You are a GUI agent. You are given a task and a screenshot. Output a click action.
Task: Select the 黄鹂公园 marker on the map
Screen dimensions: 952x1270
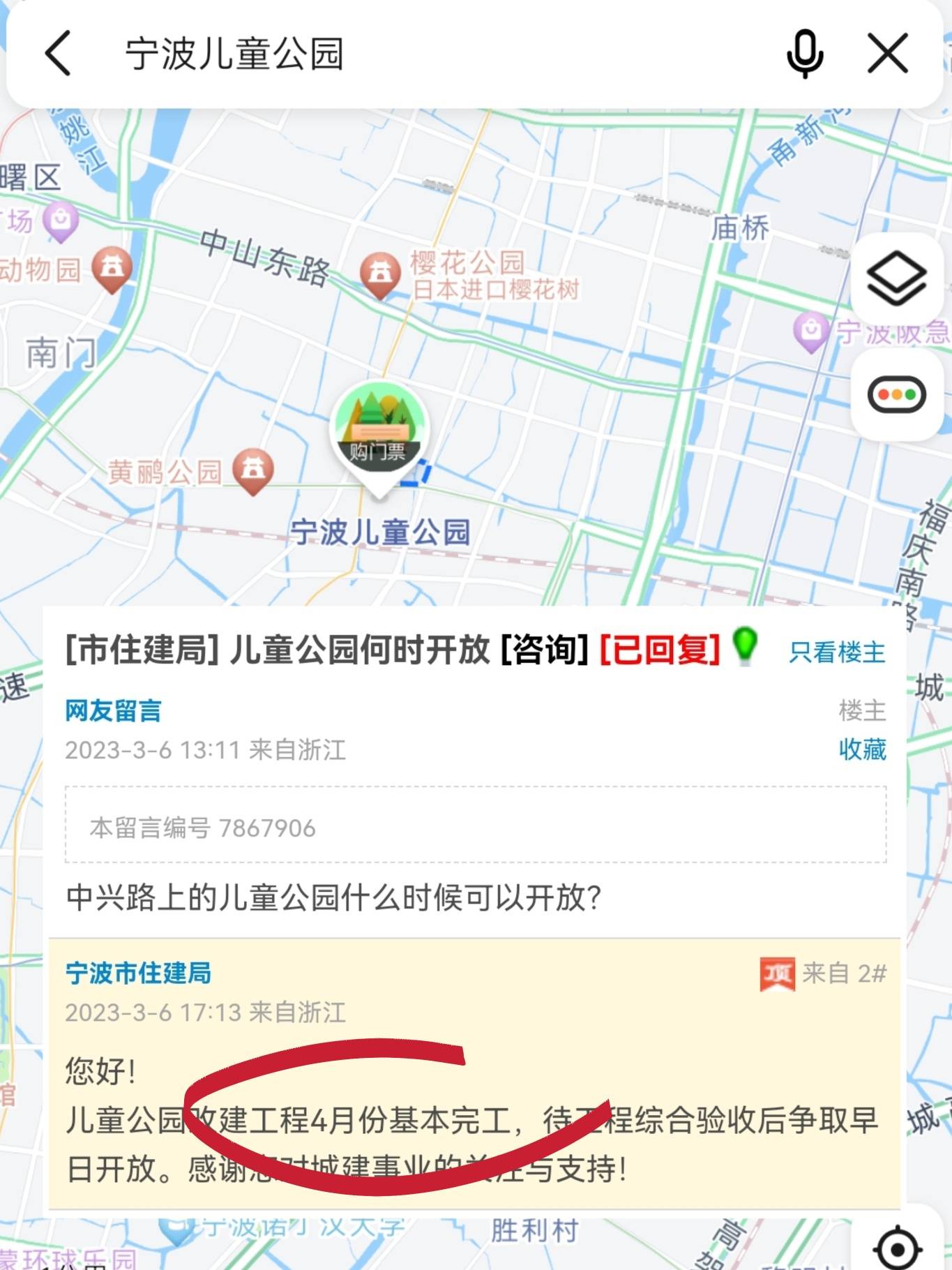(252, 470)
